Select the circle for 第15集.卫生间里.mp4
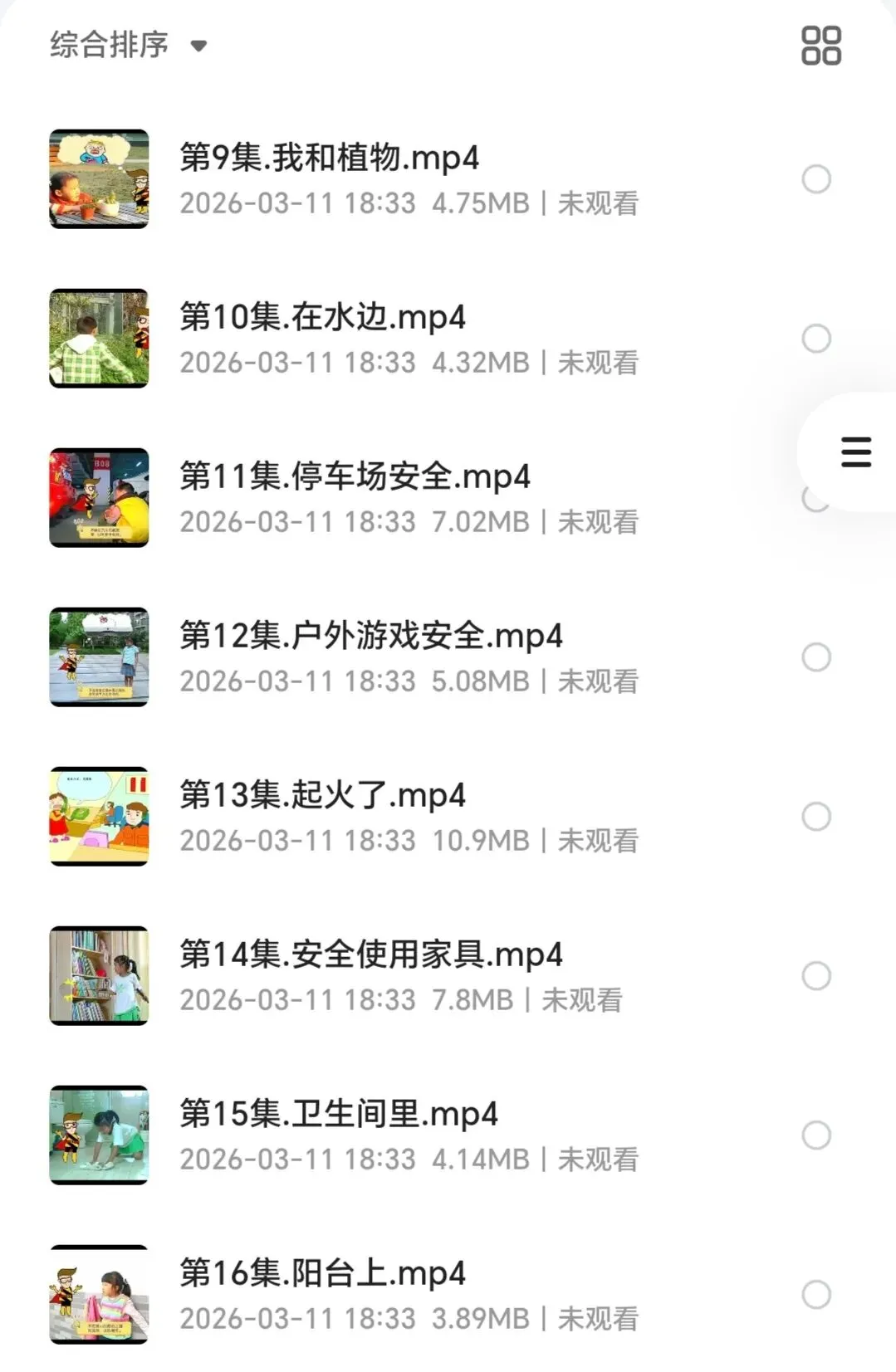Image resolution: width=896 pixels, height=1372 pixels. pyautogui.click(x=816, y=1135)
